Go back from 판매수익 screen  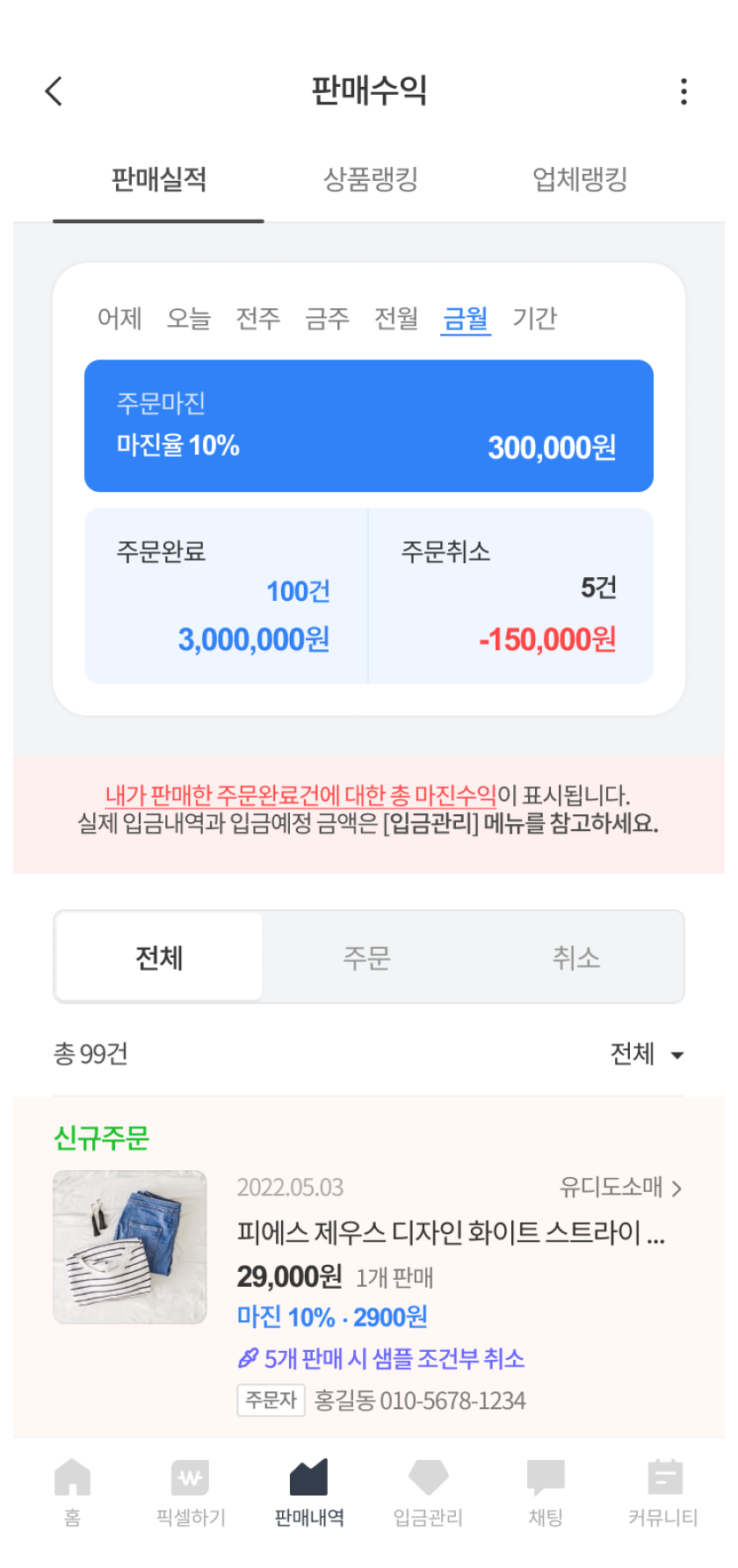[x=54, y=90]
